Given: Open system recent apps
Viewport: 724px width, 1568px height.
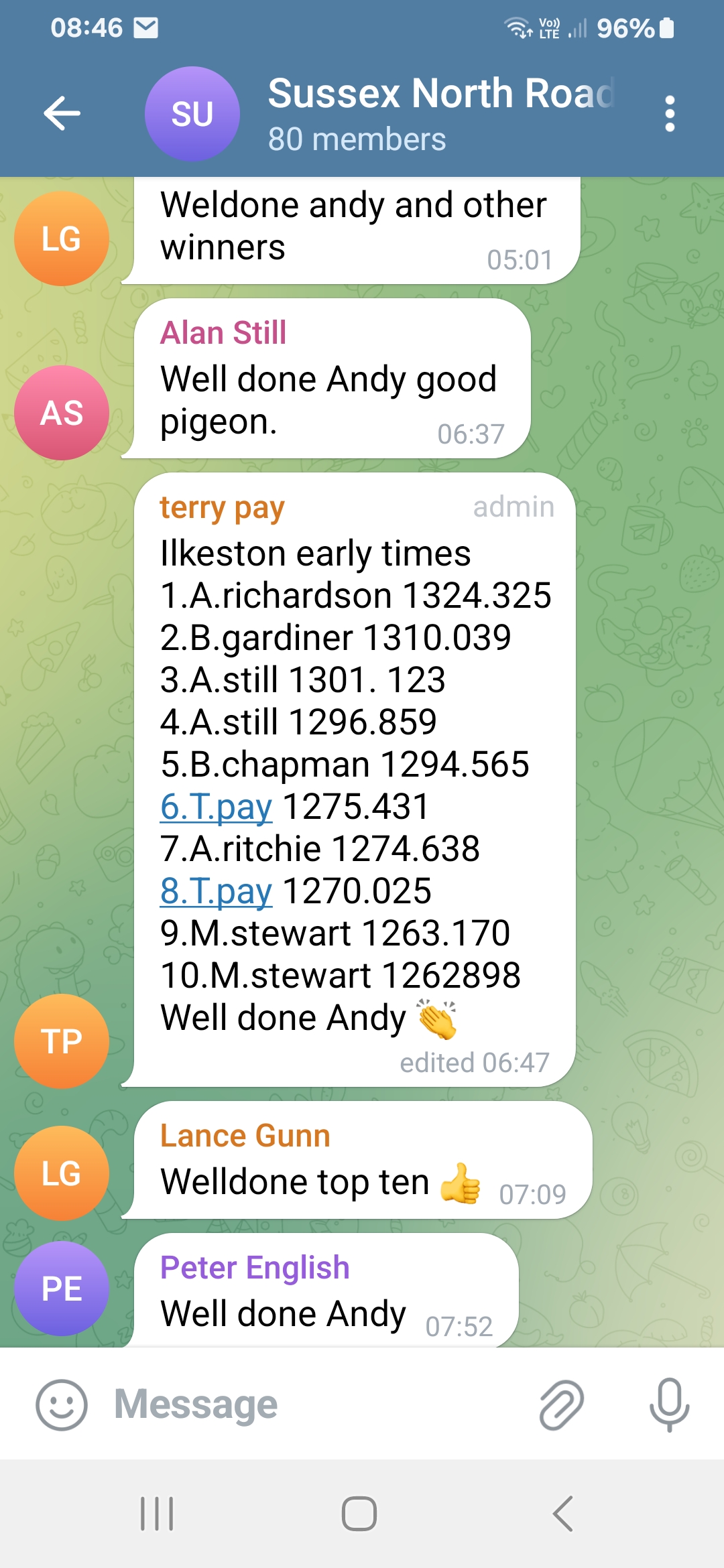Looking at the screenshot, I should [157, 1514].
